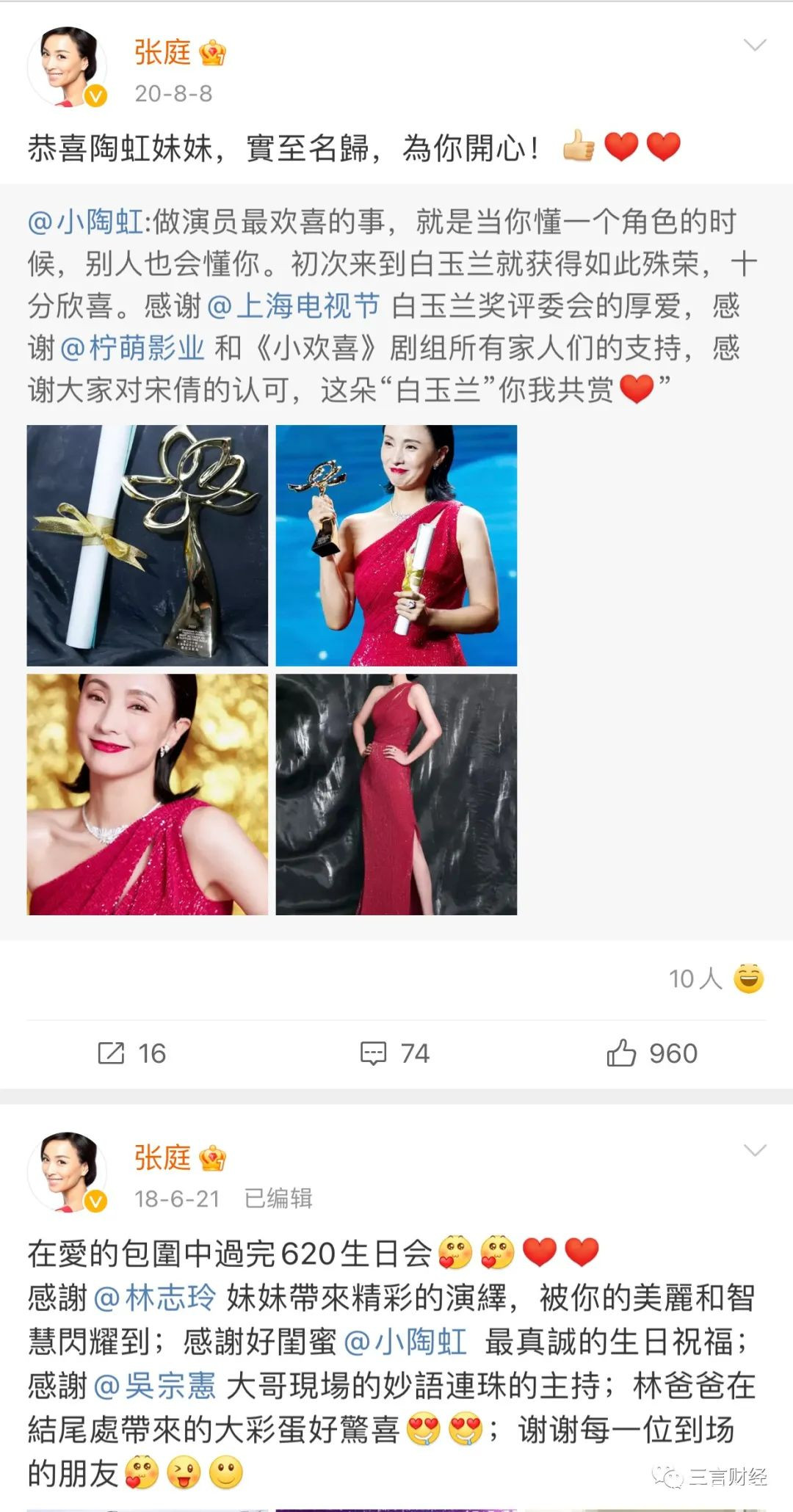Like the post with 960 likes
Screen dimensions: 793x1512
pyautogui.click(x=651, y=1053)
